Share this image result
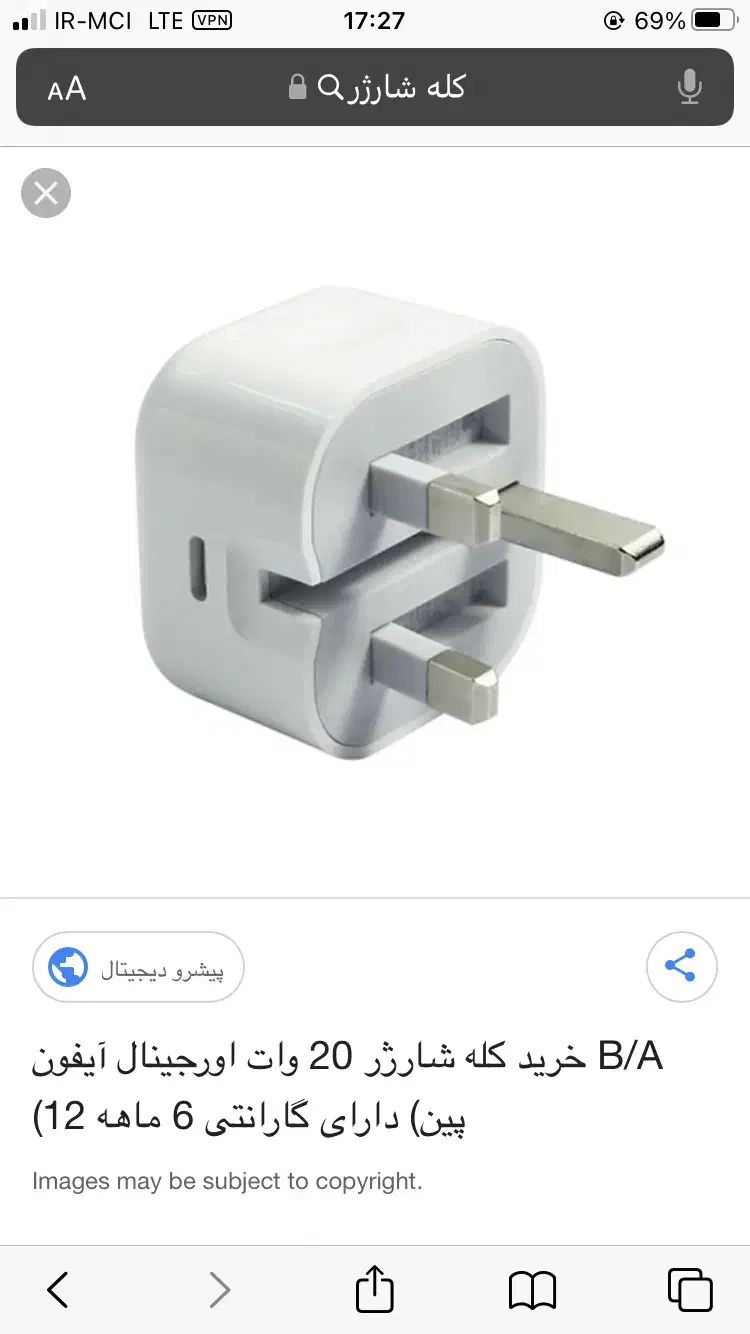This screenshot has width=750, height=1334. [681, 967]
